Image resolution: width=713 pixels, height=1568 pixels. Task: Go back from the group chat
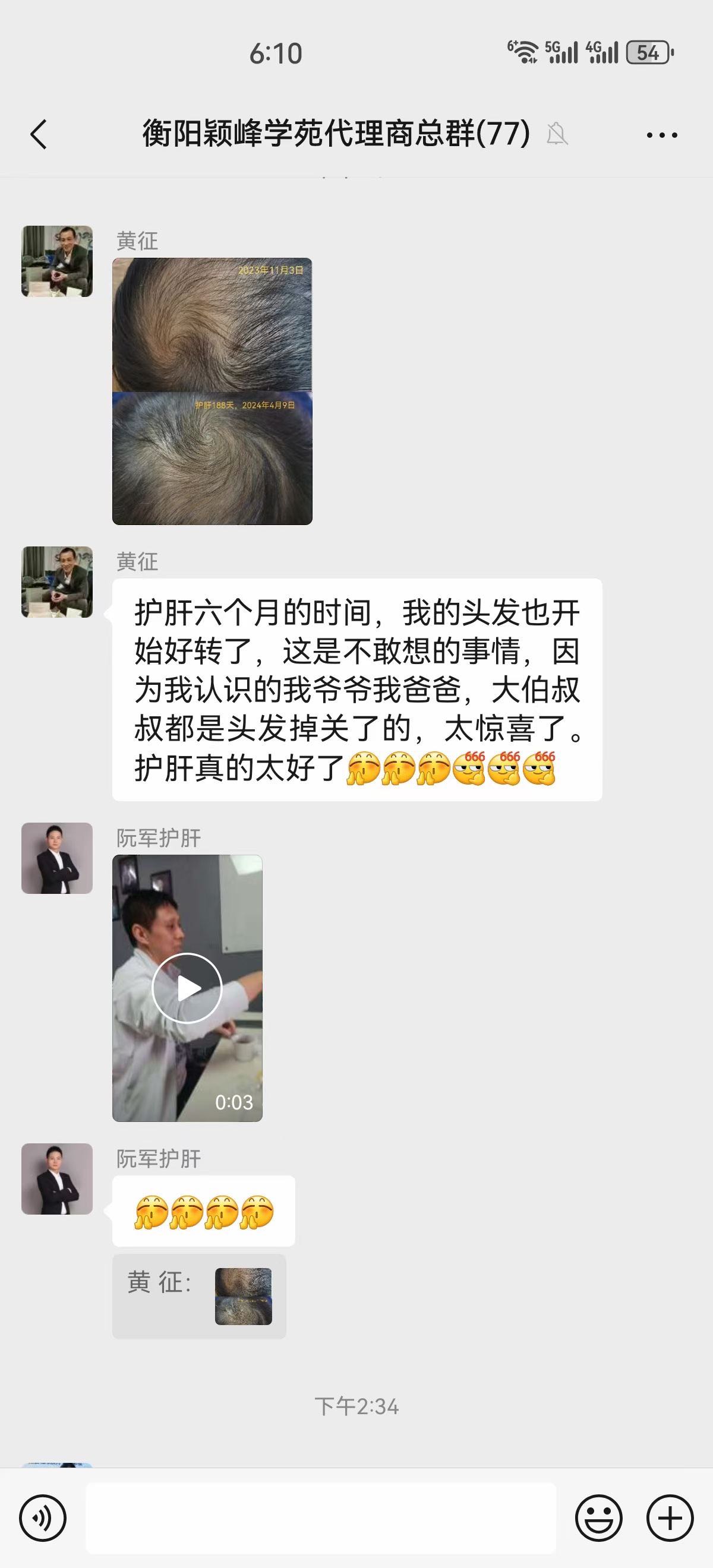(39, 134)
